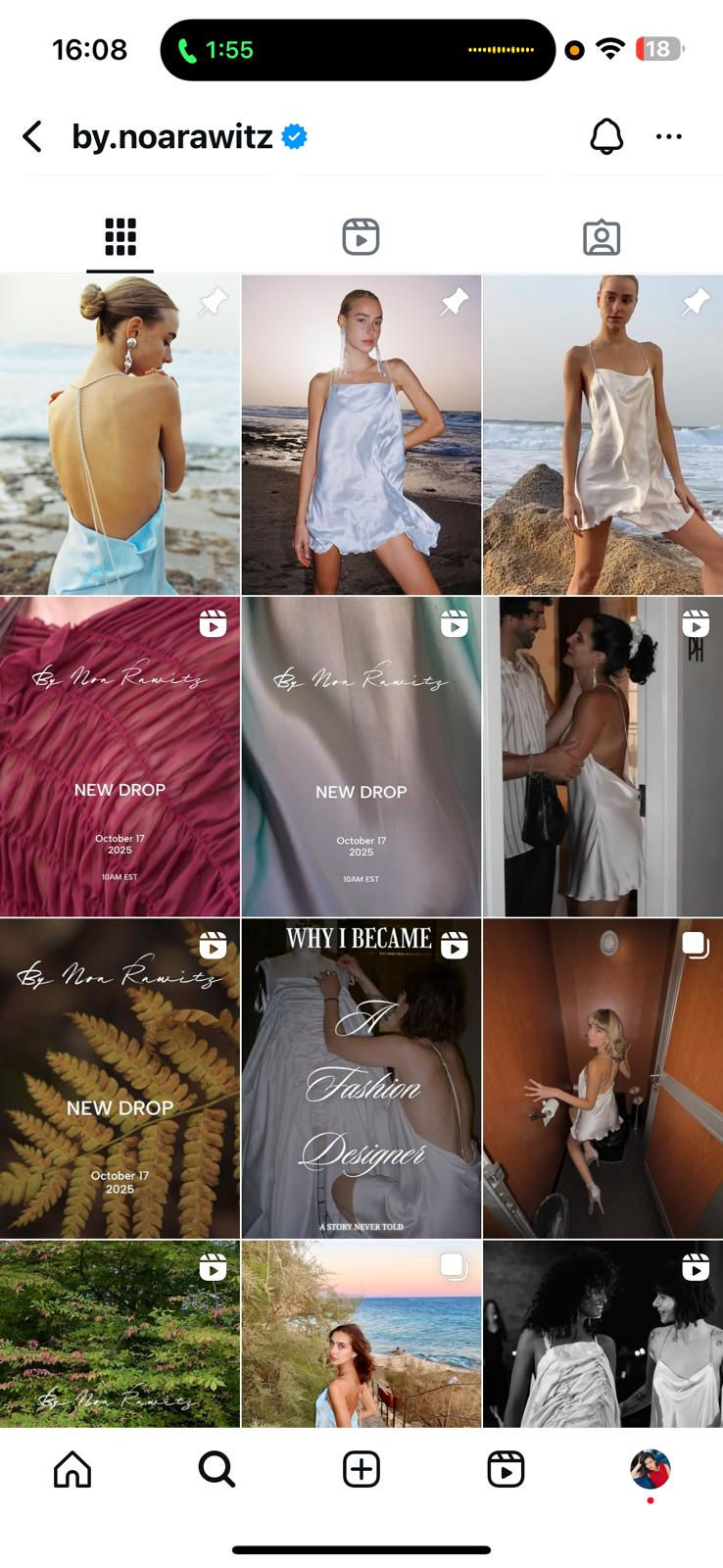This screenshot has height=1568, width=723.
Task: Open my own profile from the avatar
Action: point(650,1469)
